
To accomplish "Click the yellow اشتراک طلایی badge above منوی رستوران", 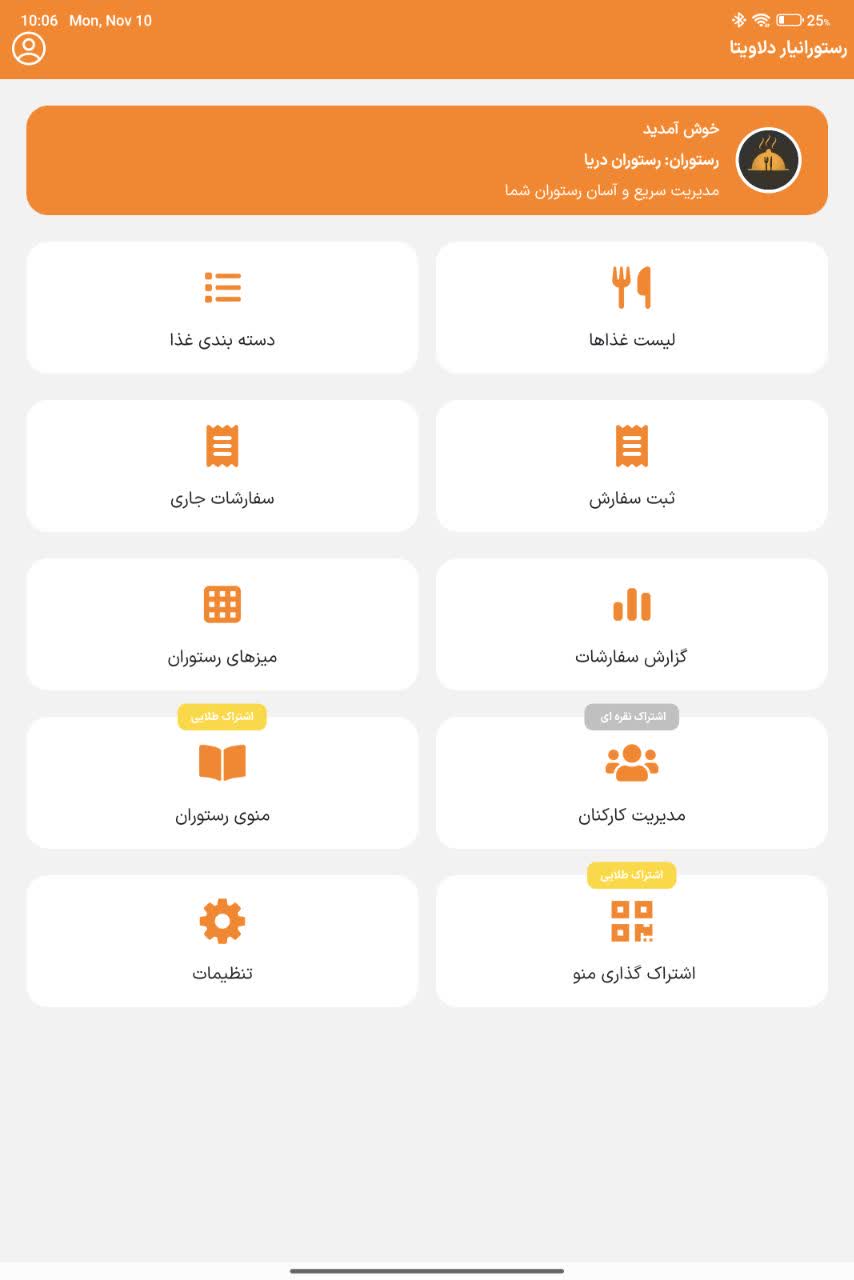I will coord(222,717).
